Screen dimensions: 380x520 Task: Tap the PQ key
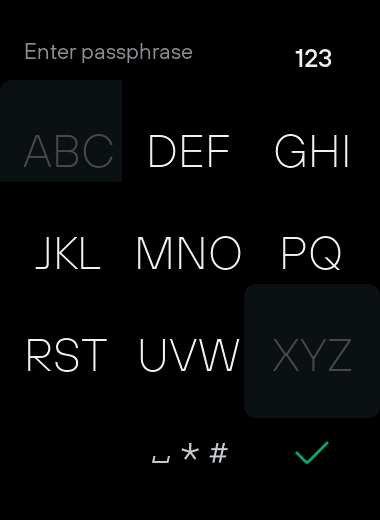click(x=311, y=253)
